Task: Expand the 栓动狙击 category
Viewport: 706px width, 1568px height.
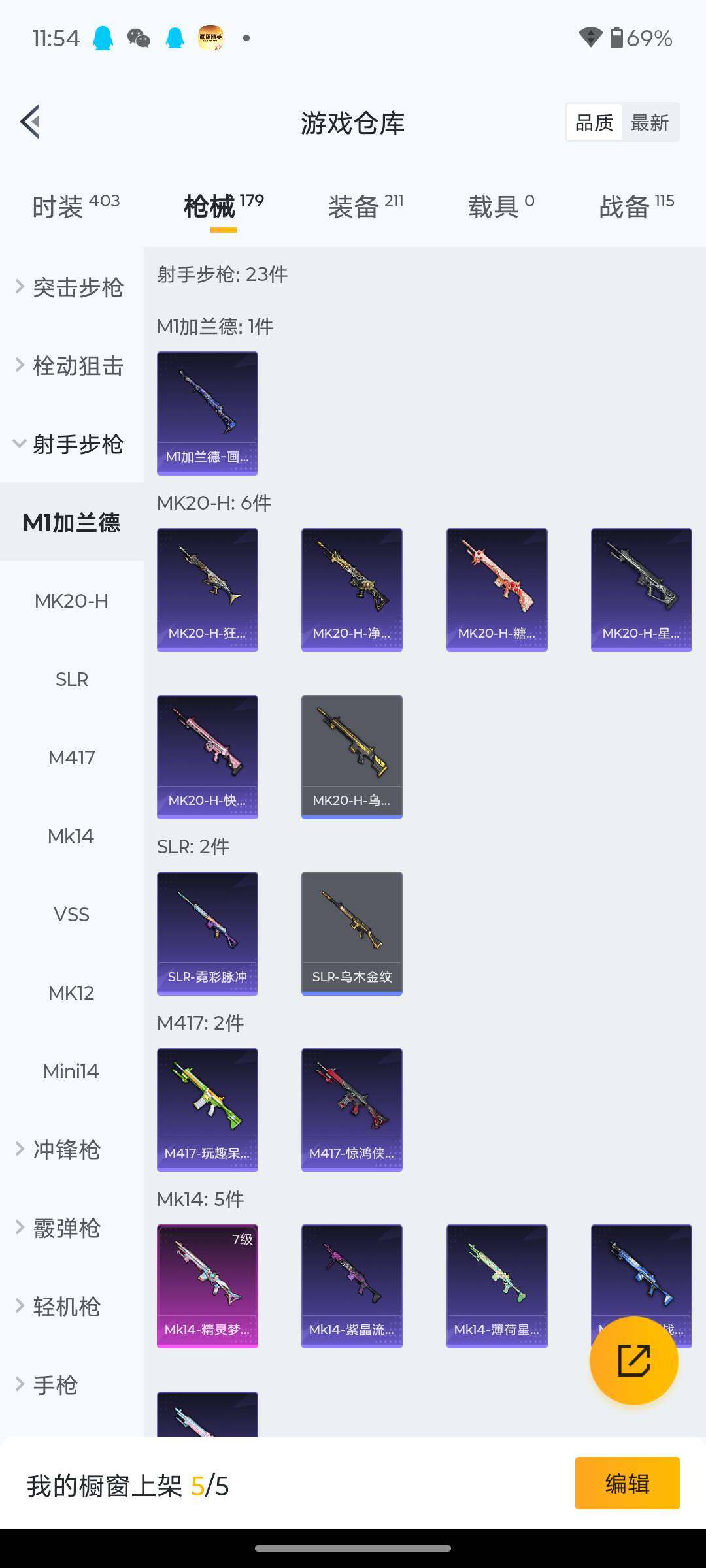Action: (x=71, y=366)
